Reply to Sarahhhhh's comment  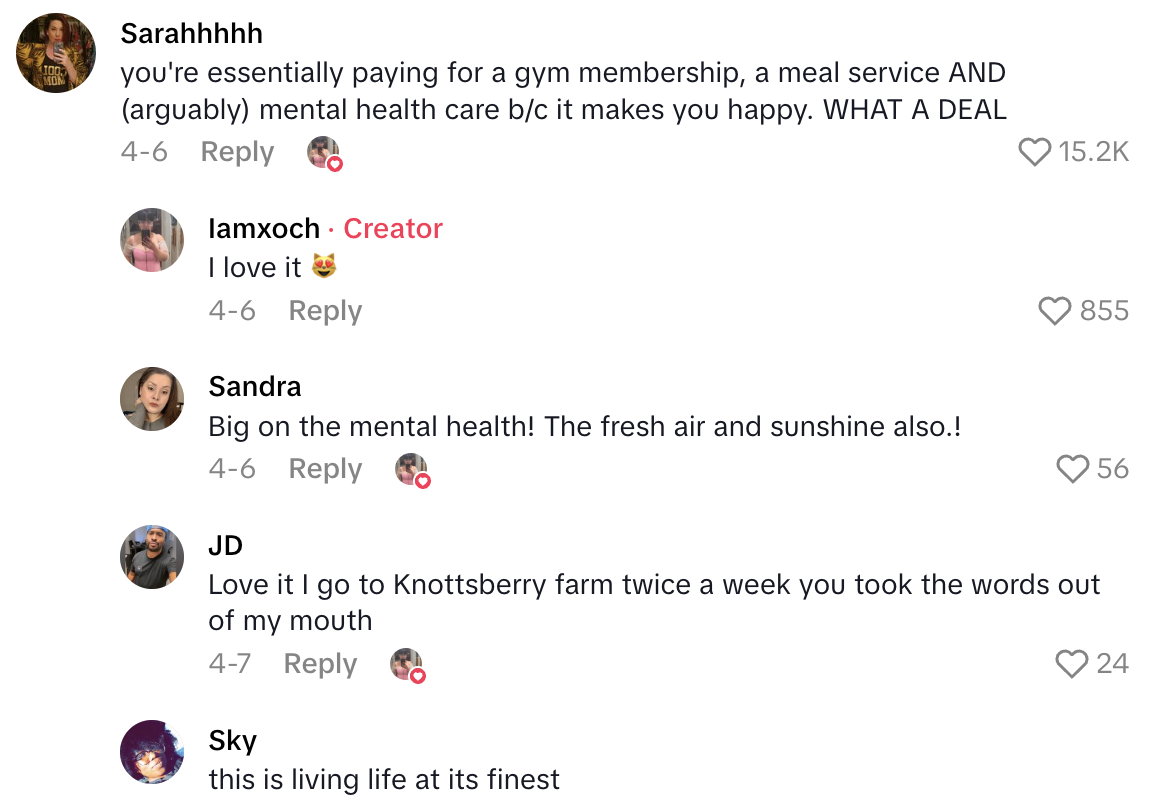(x=237, y=152)
